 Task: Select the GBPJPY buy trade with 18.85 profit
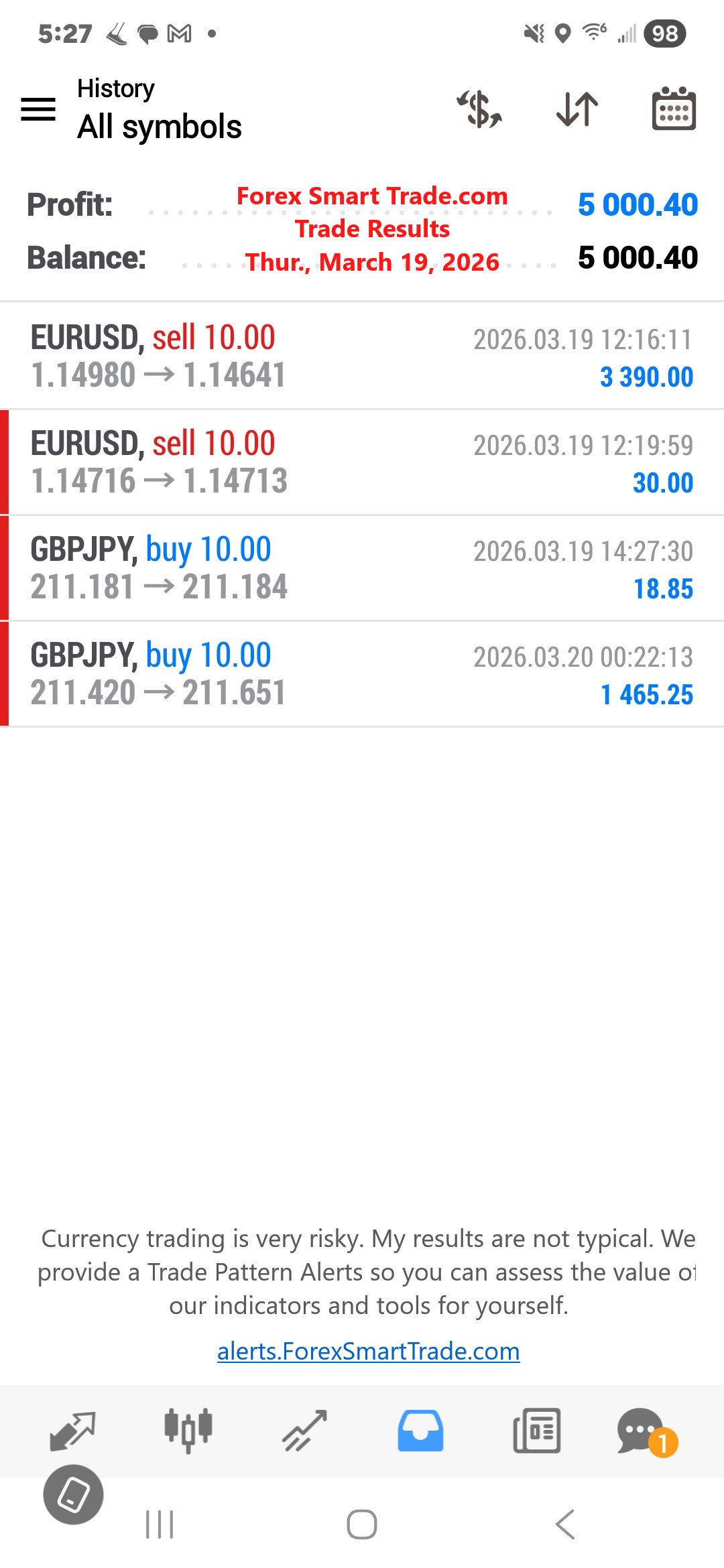point(362,568)
